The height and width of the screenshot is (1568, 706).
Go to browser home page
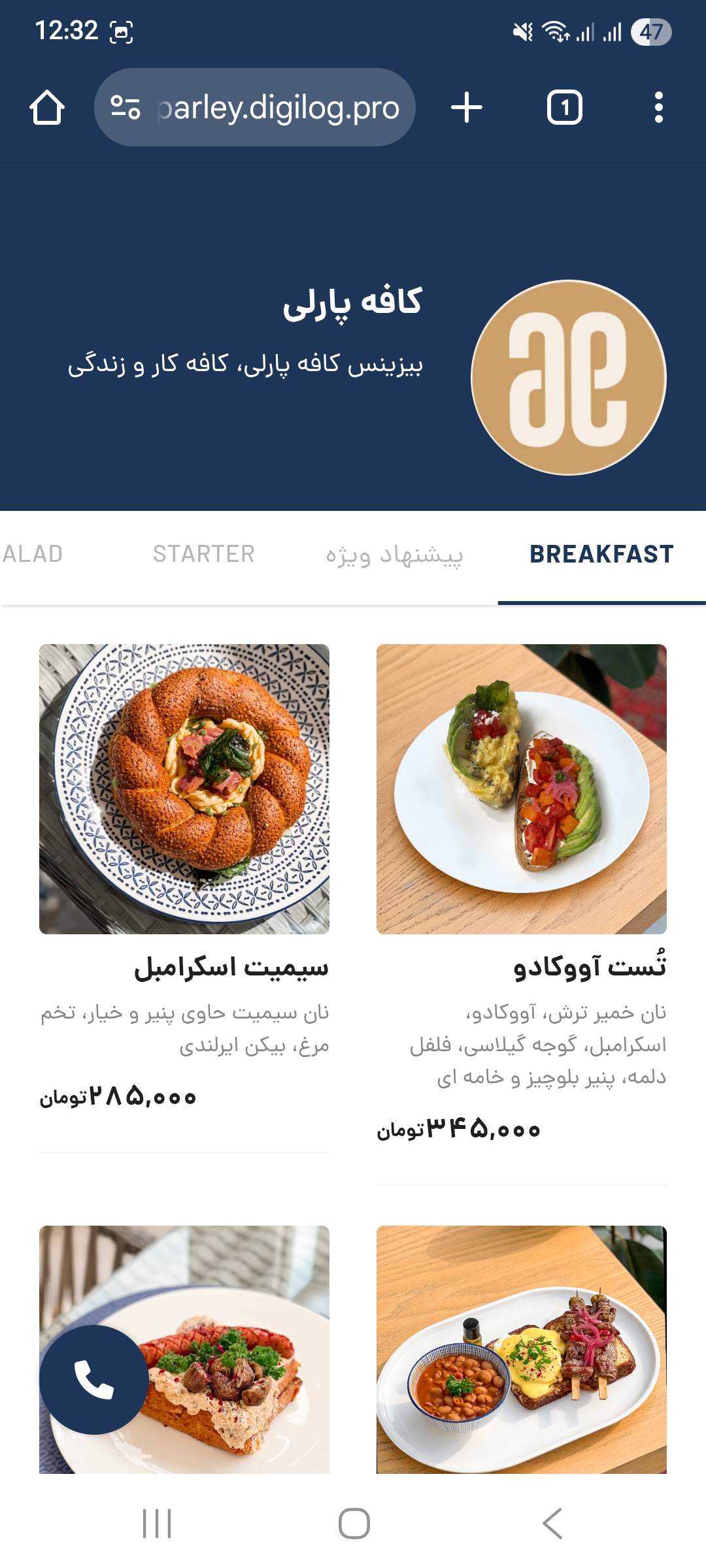[47, 108]
